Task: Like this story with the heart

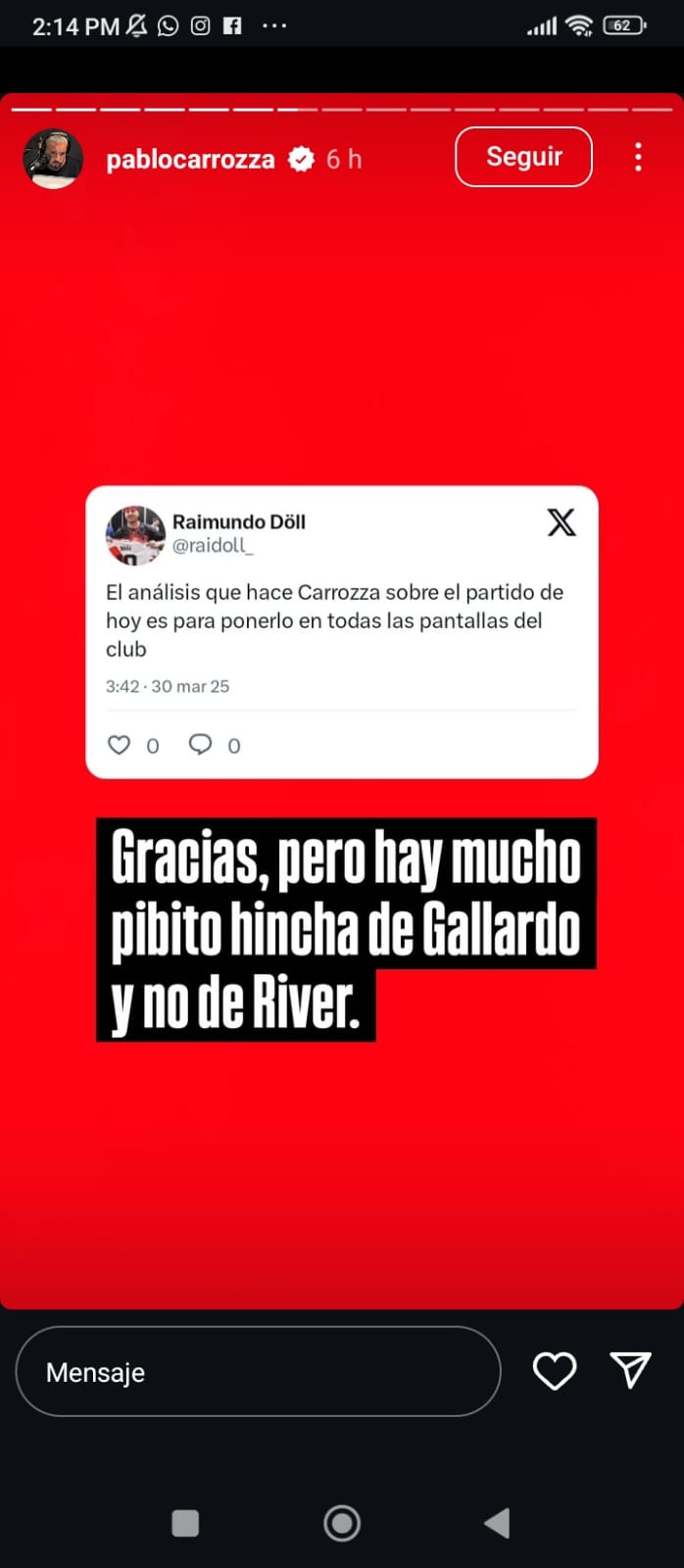Action: pos(555,1371)
